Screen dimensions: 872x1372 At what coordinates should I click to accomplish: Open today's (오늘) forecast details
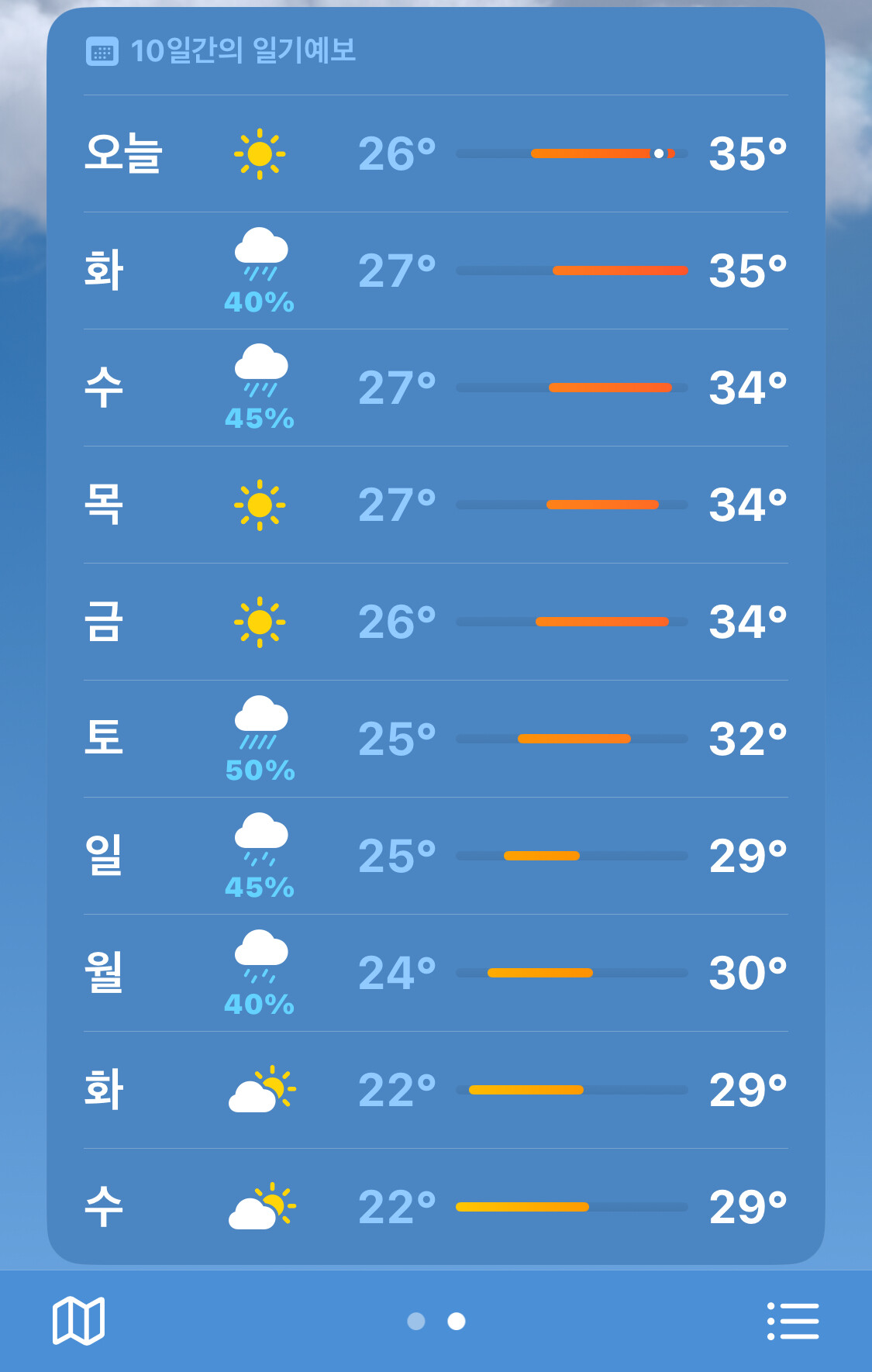pos(436,153)
